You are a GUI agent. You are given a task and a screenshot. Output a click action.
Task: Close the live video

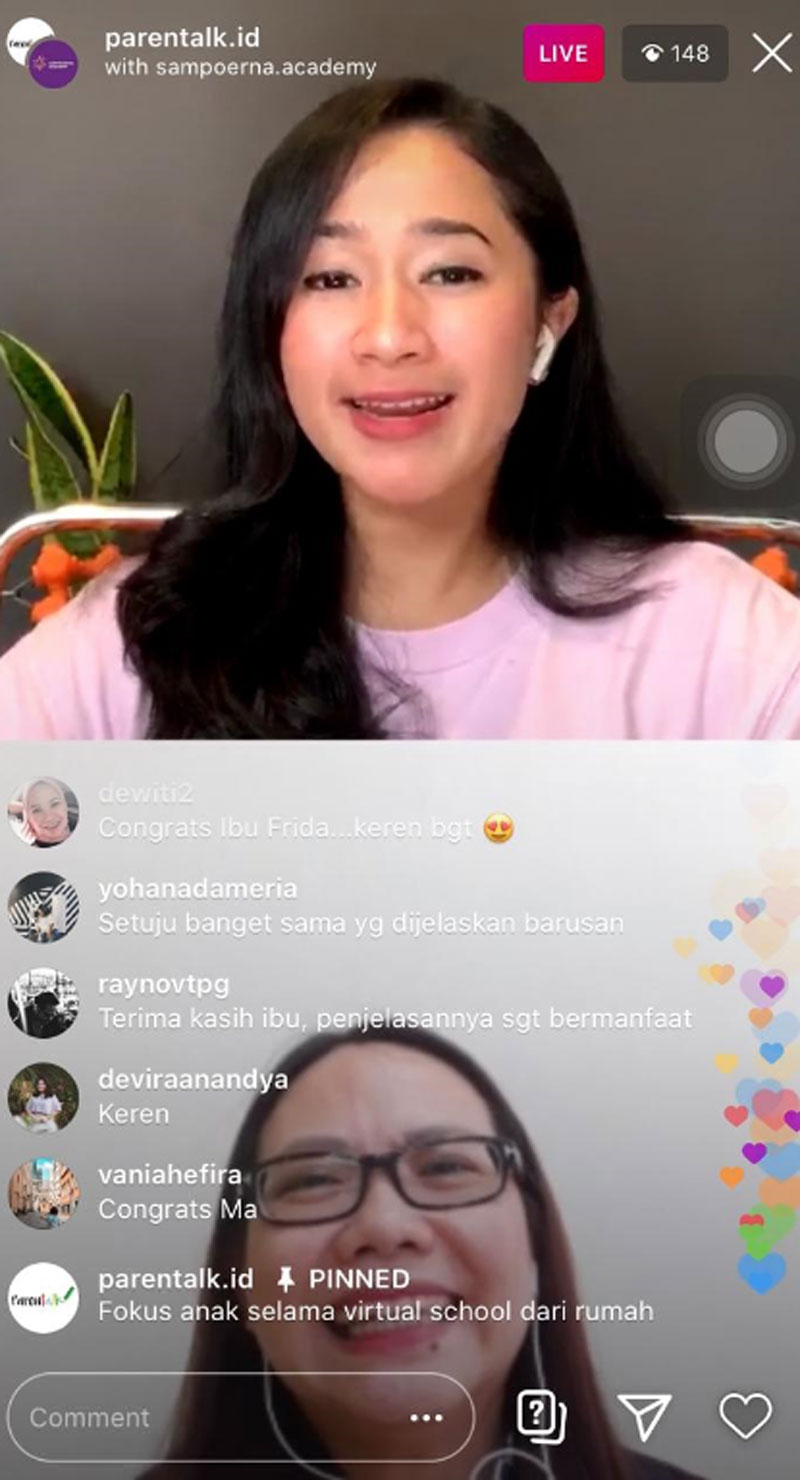(771, 53)
